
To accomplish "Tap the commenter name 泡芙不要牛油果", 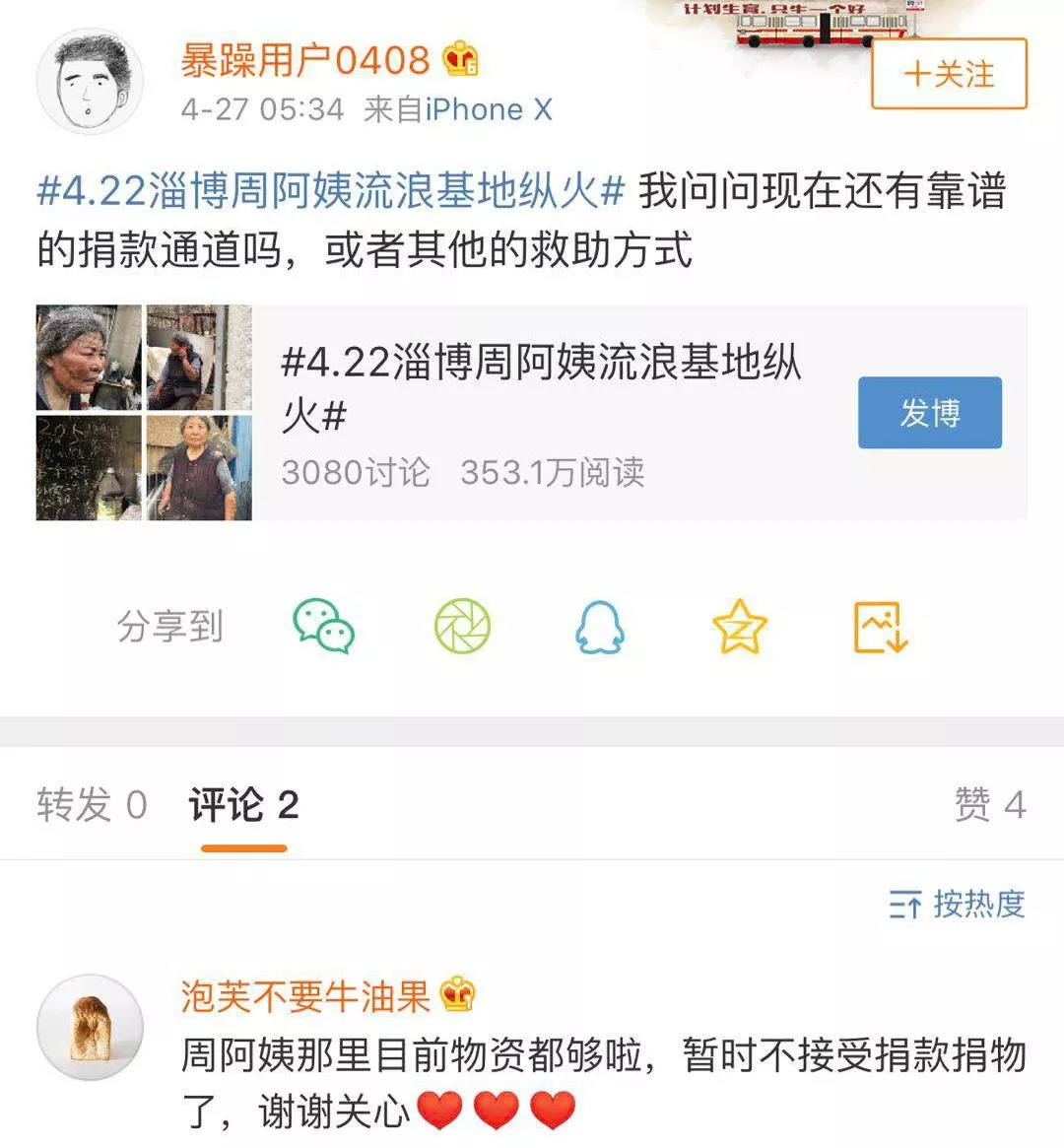I will click(x=305, y=996).
